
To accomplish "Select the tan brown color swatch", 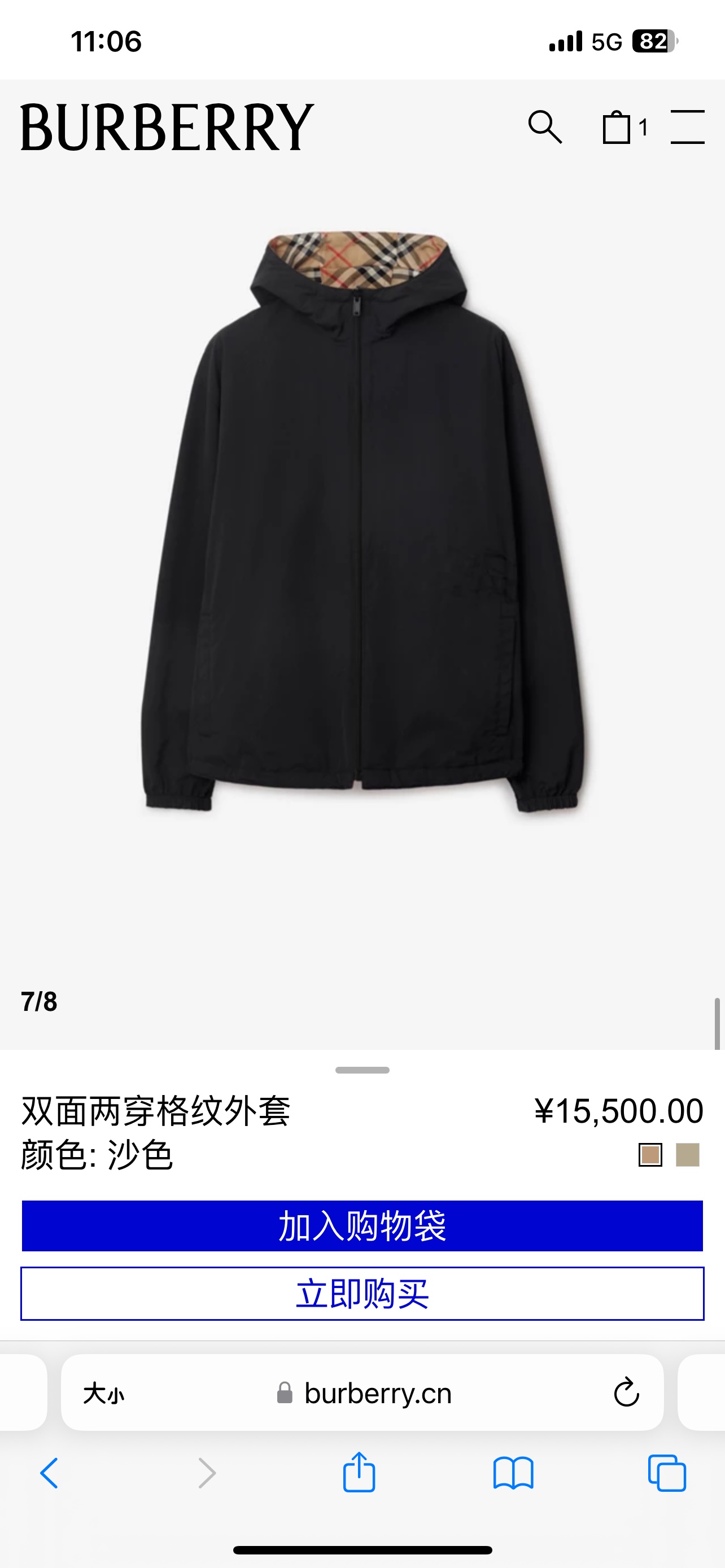I will (x=650, y=1155).
